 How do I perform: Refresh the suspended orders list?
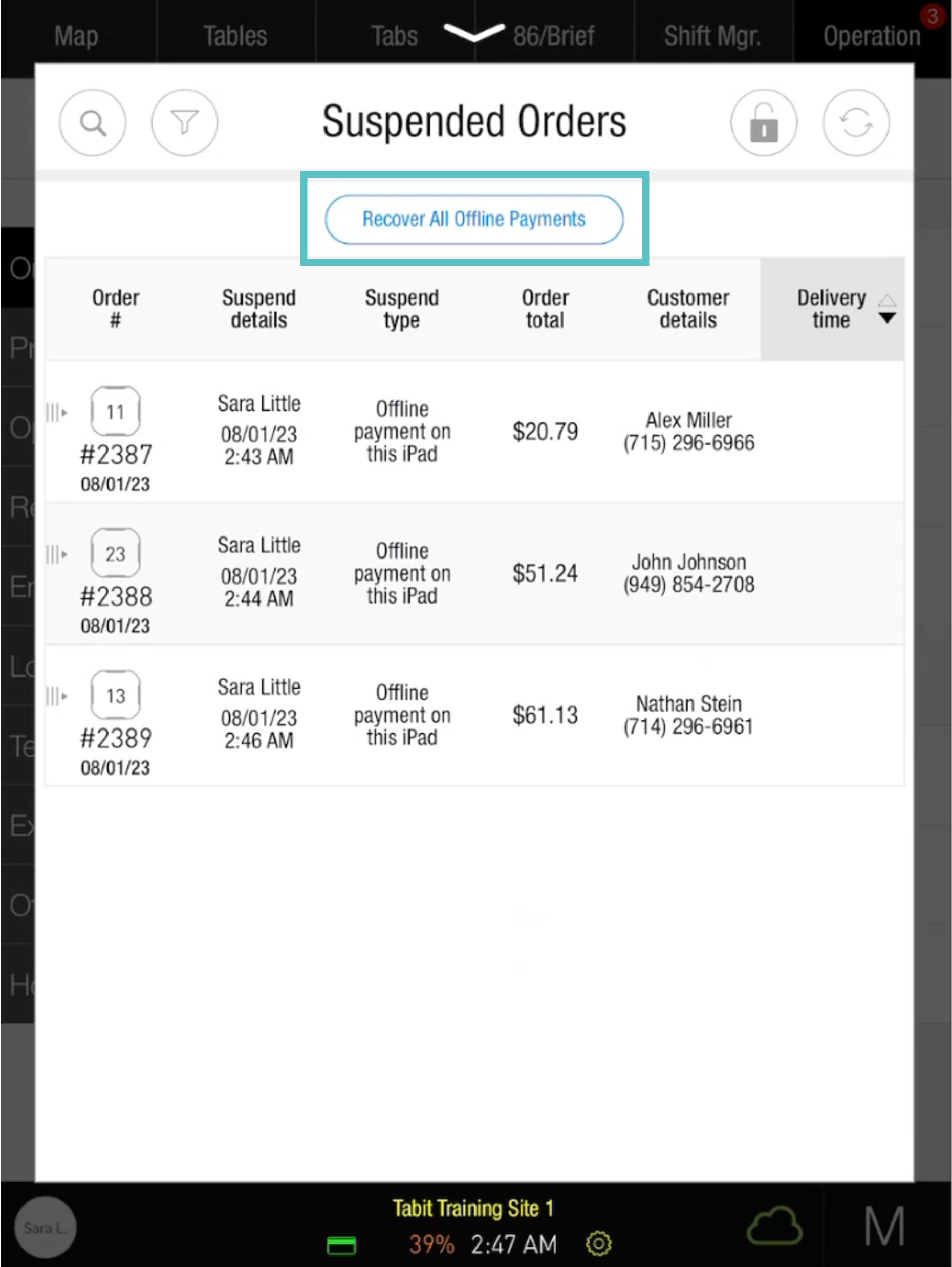point(855,122)
